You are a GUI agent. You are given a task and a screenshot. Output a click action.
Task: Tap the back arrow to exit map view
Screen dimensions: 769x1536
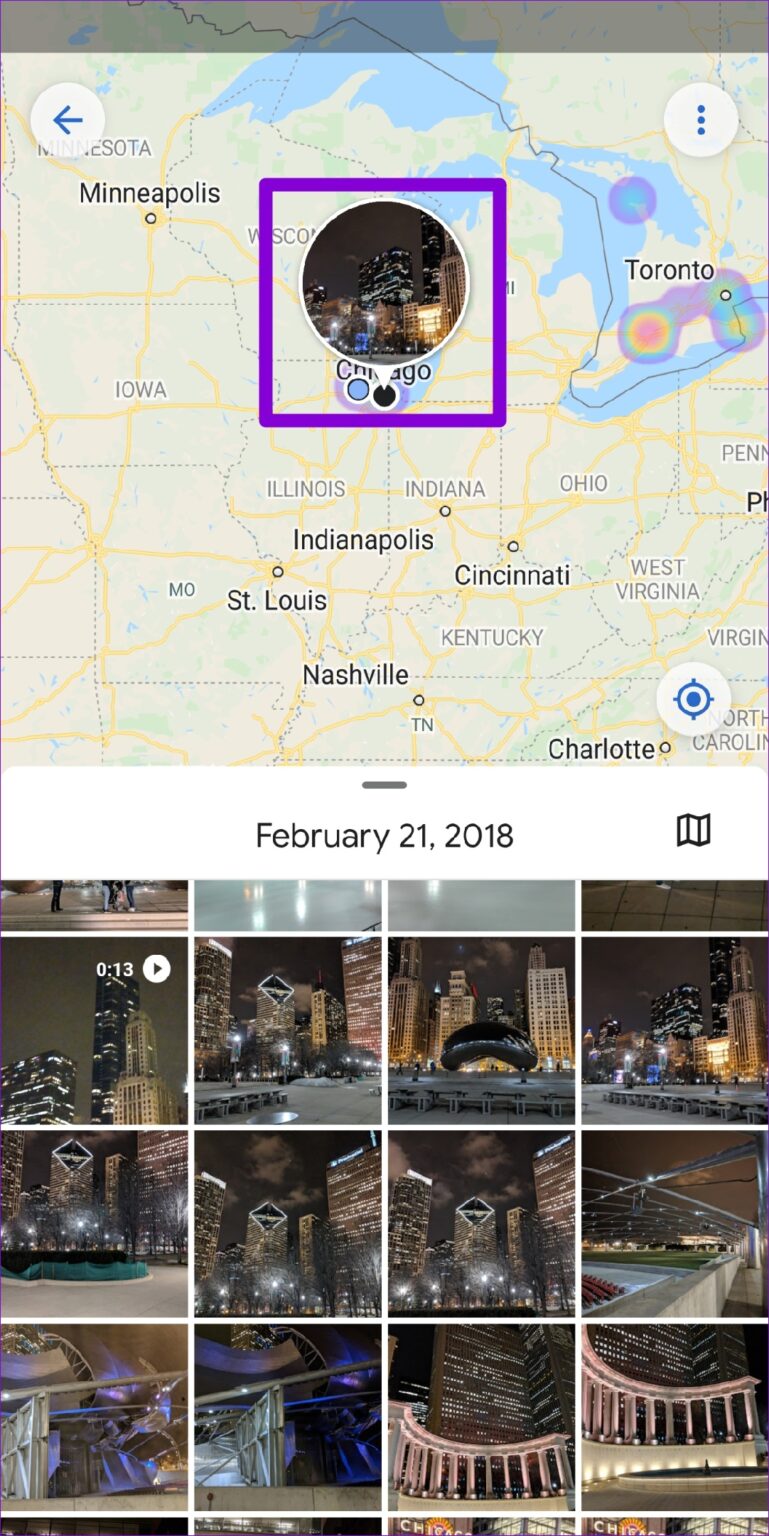(67, 119)
